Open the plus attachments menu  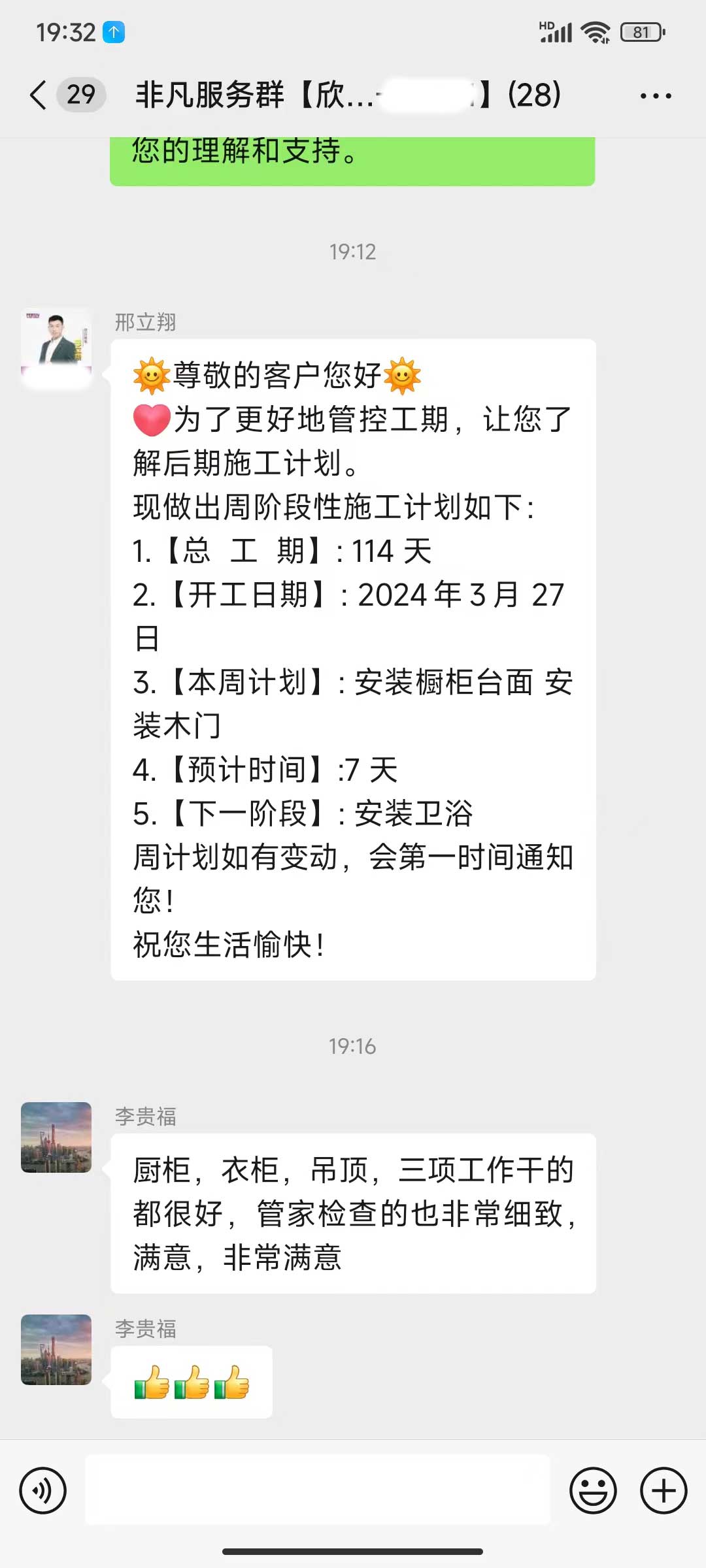pyautogui.click(x=663, y=1490)
